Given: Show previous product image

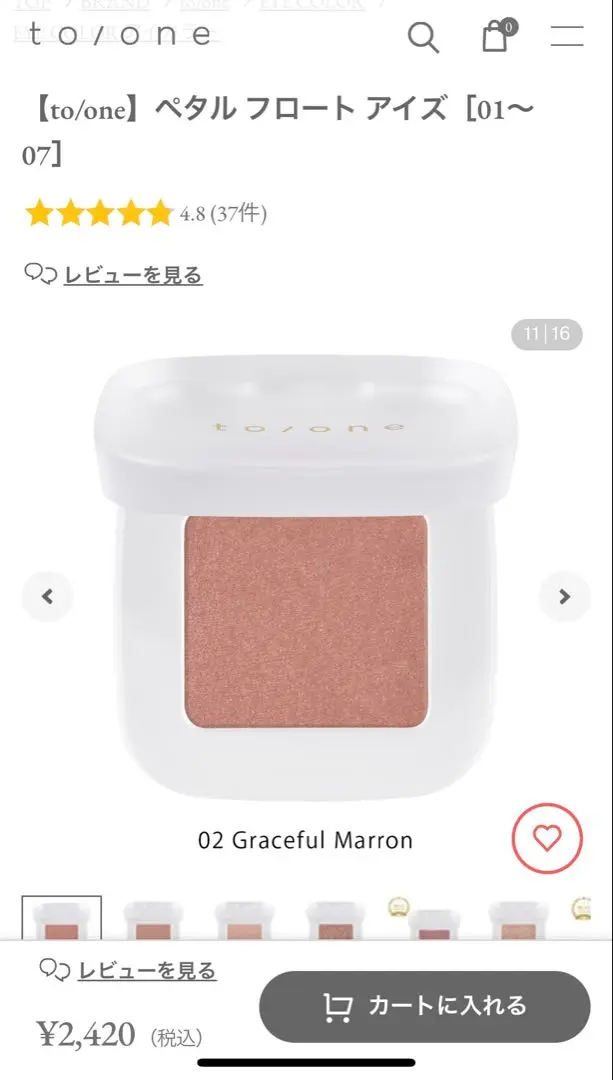Looking at the screenshot, I should [47, 597].
